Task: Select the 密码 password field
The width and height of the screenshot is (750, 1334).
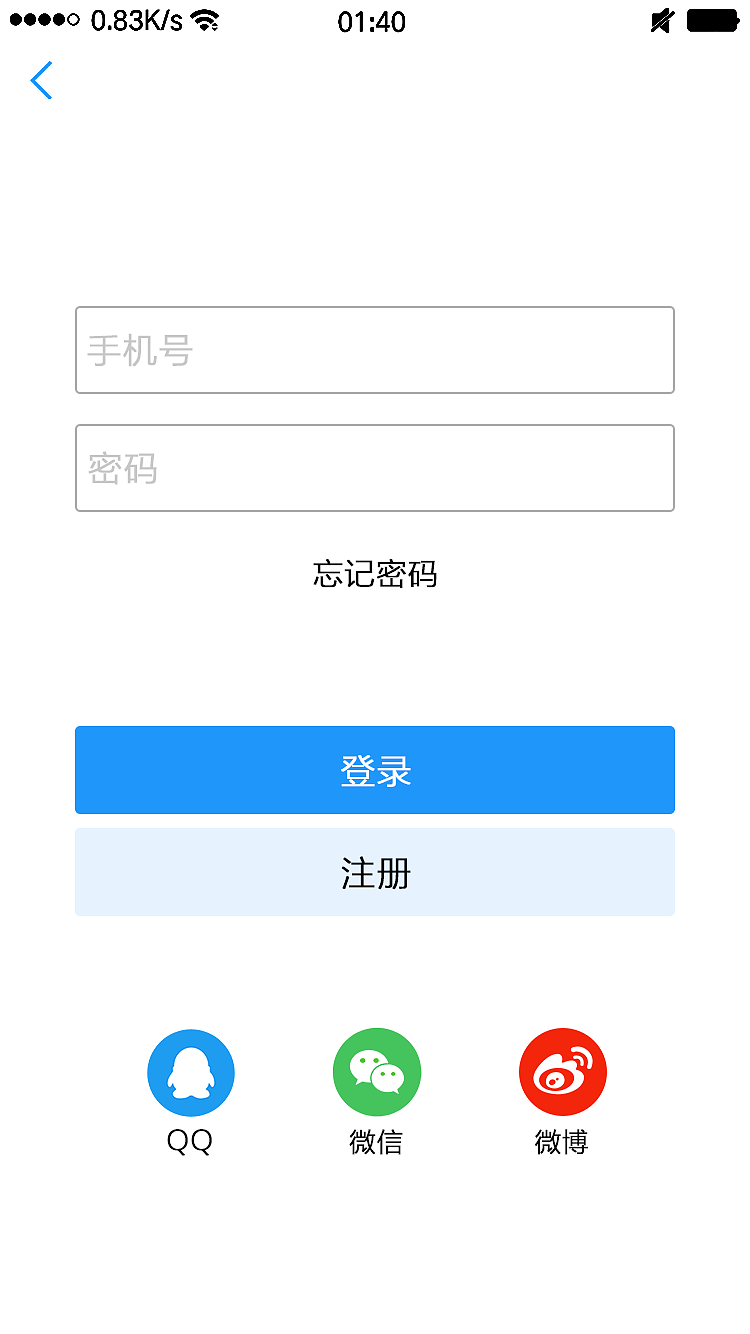Action: pyautogui.click(x=374, y=468)
